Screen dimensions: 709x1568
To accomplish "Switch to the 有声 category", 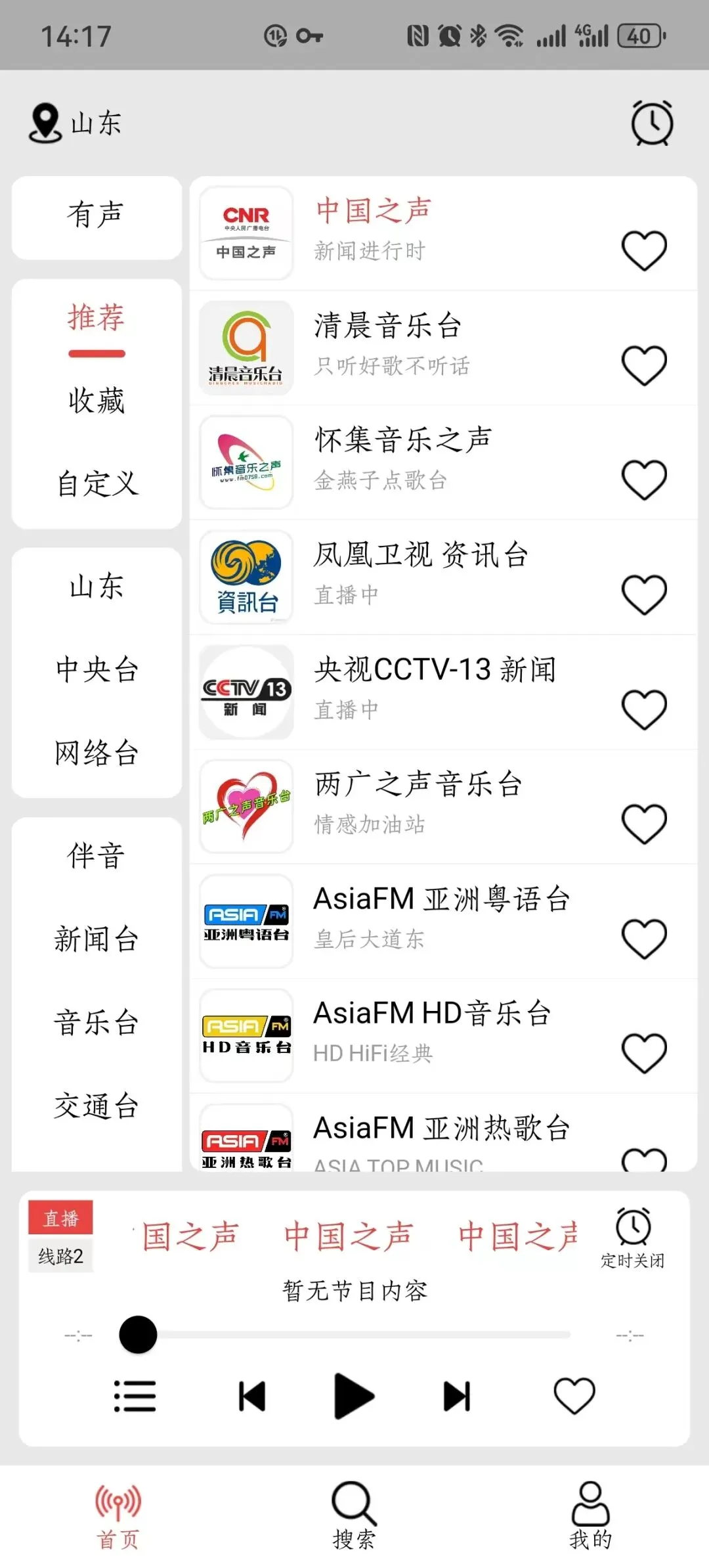I will point(96,215).
